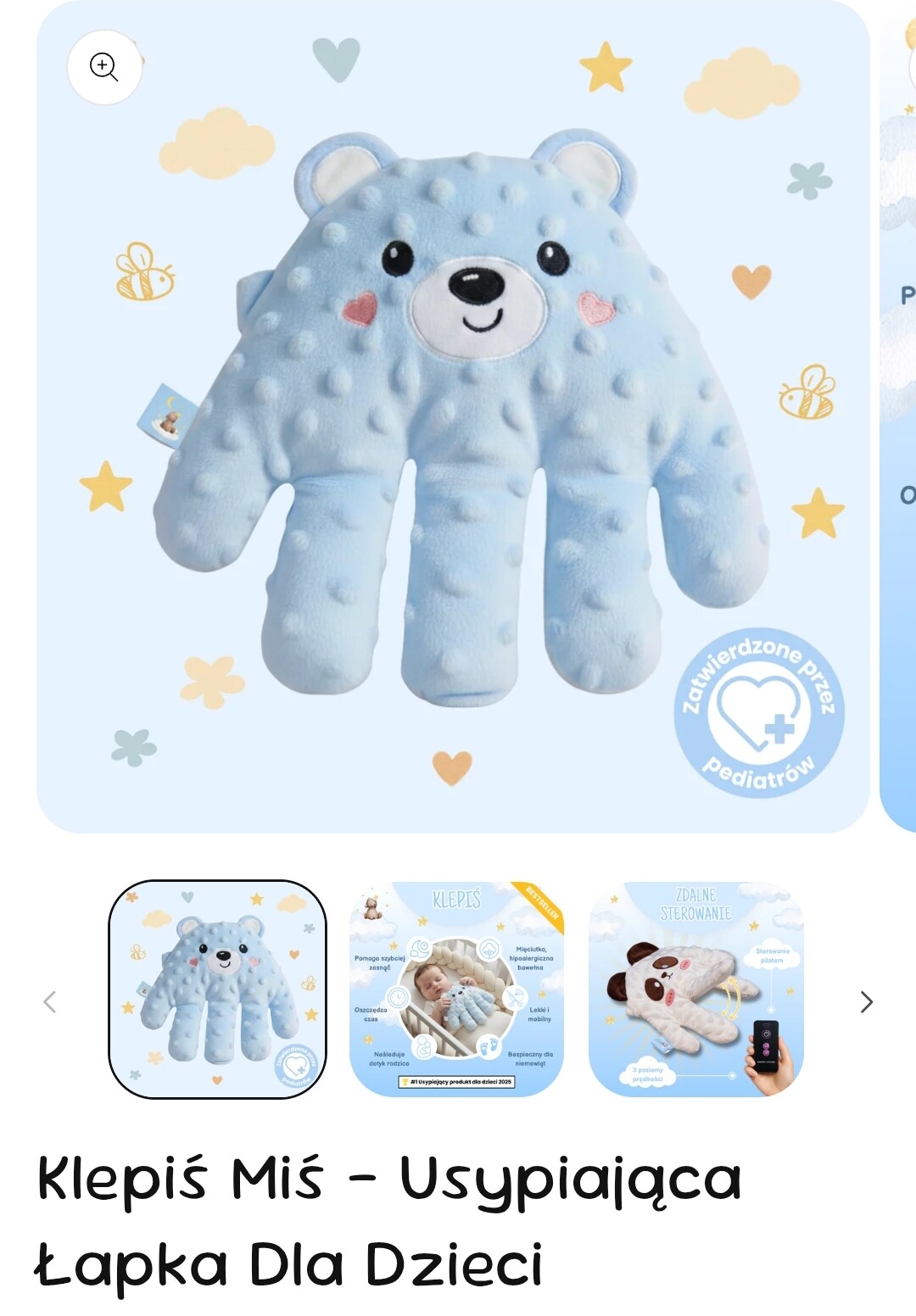This screenshot has height=1316, width=916.
Task: Select the blue bear thumbnail
Action: coord(217,989)
